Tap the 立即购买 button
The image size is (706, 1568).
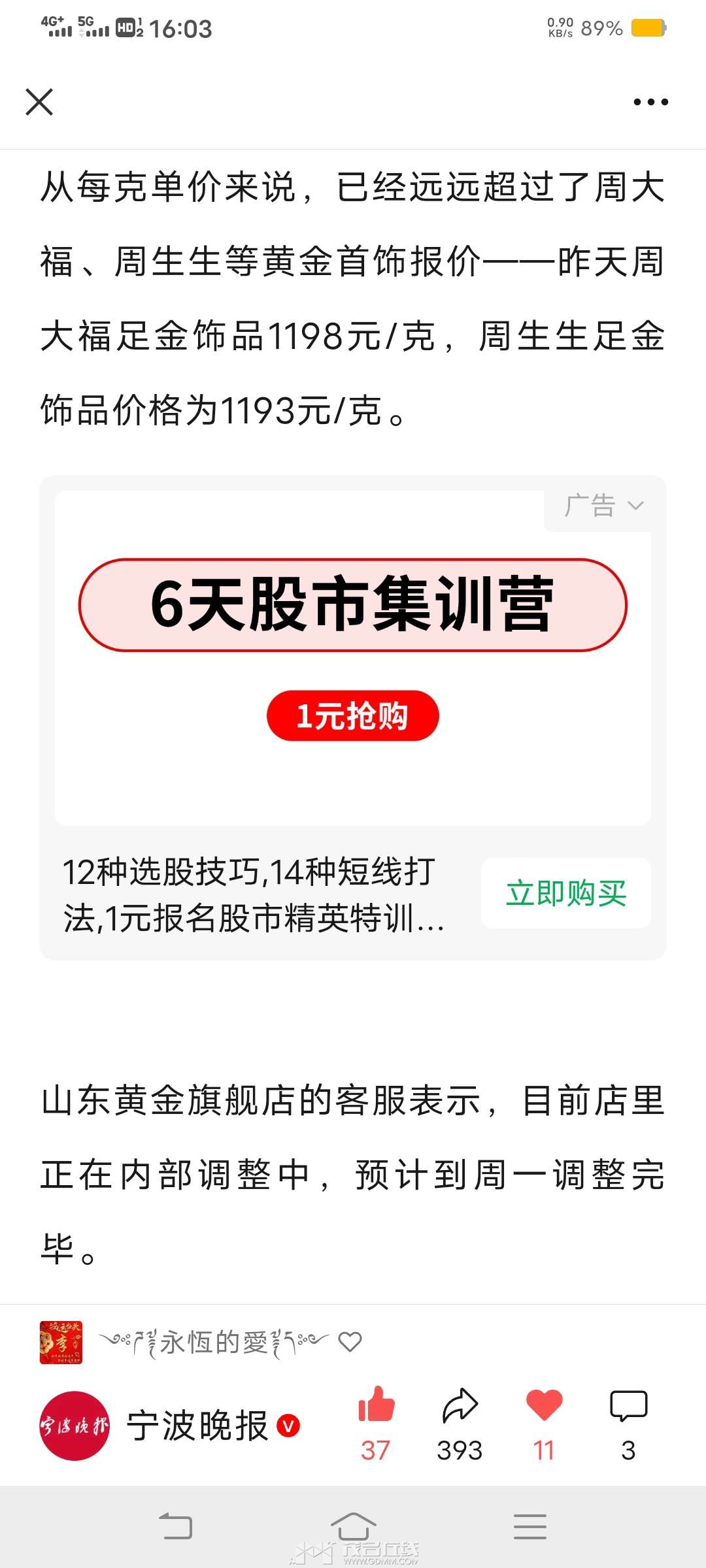[x=566, y=893]
